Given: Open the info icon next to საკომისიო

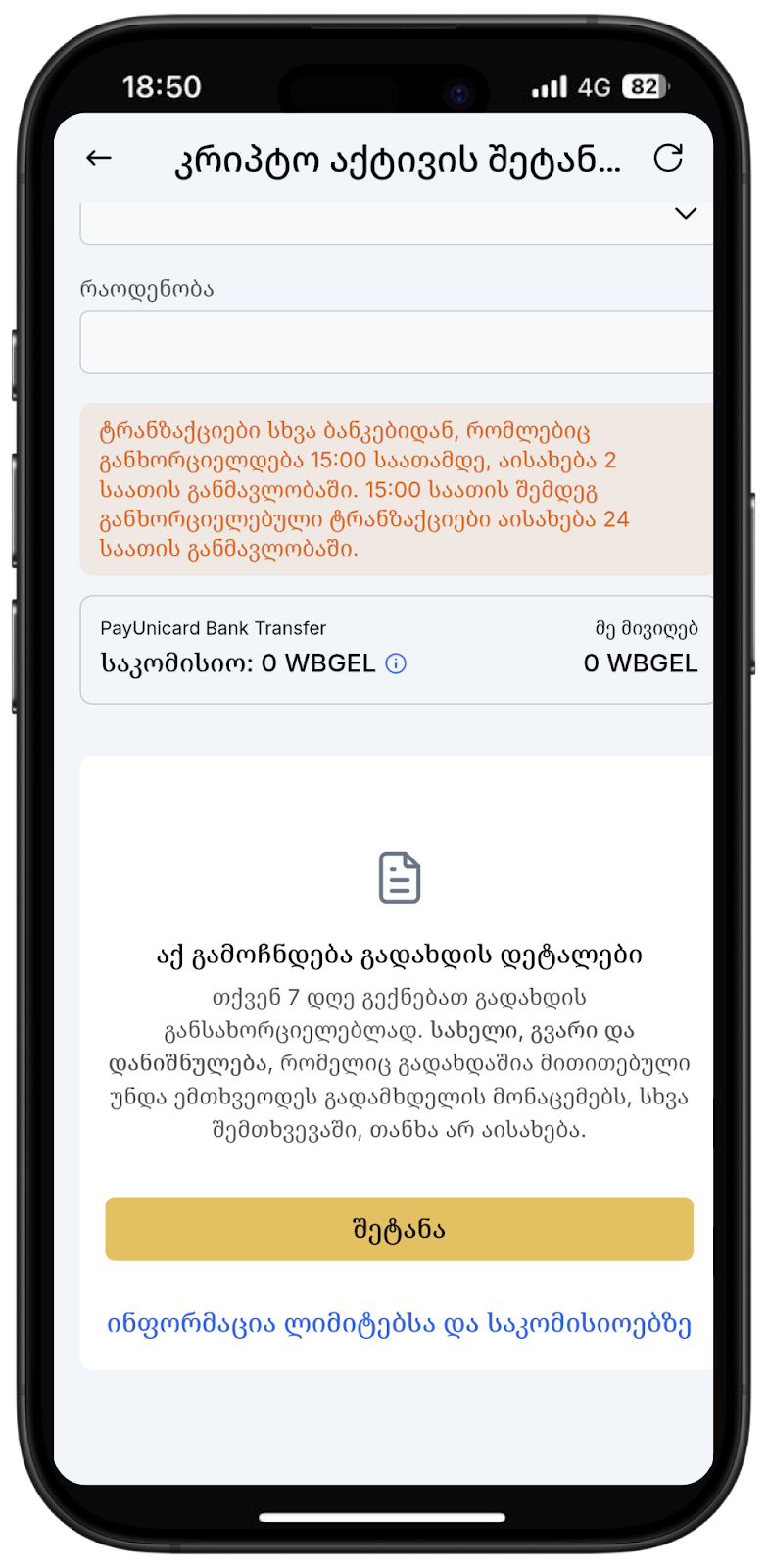Looking at the screenshot, I should pyautogui.click(x=396, y=663).
